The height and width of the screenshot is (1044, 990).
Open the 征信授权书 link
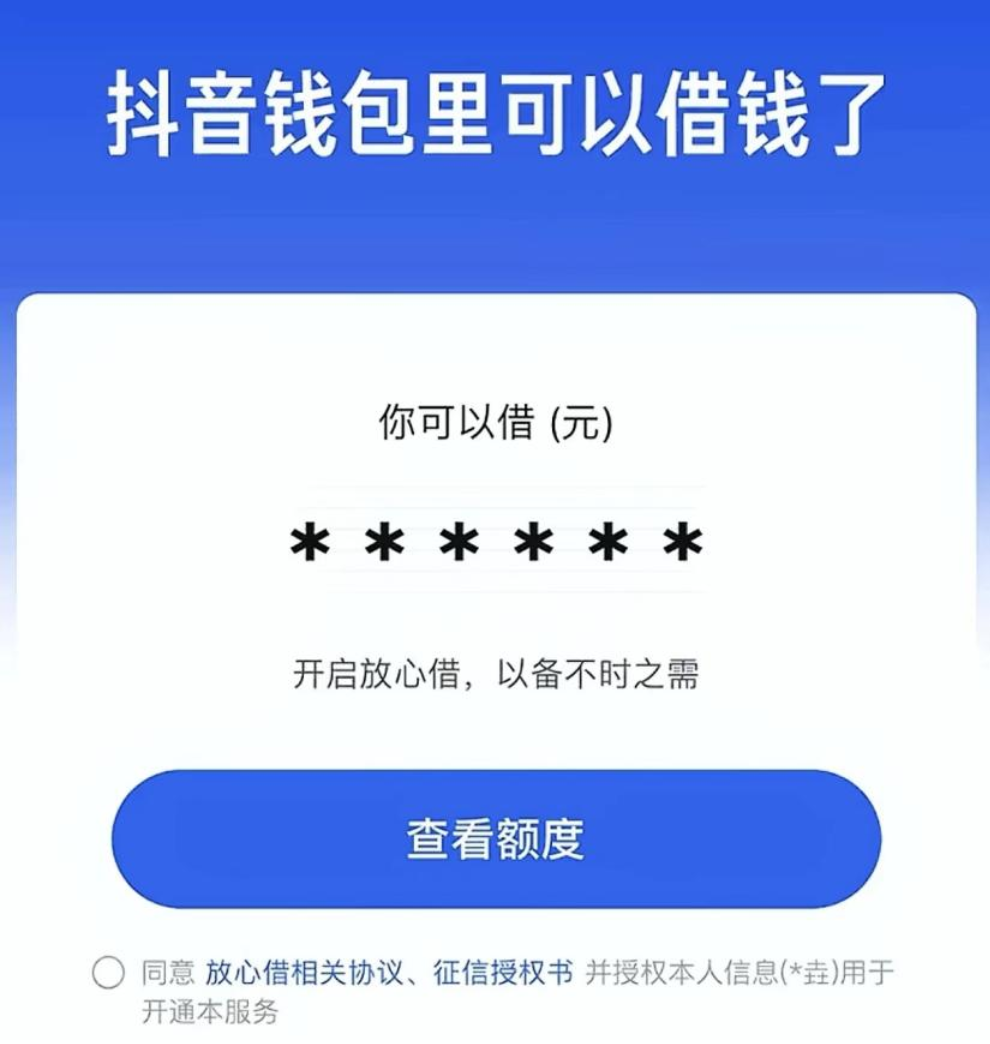tap(503, 972)
